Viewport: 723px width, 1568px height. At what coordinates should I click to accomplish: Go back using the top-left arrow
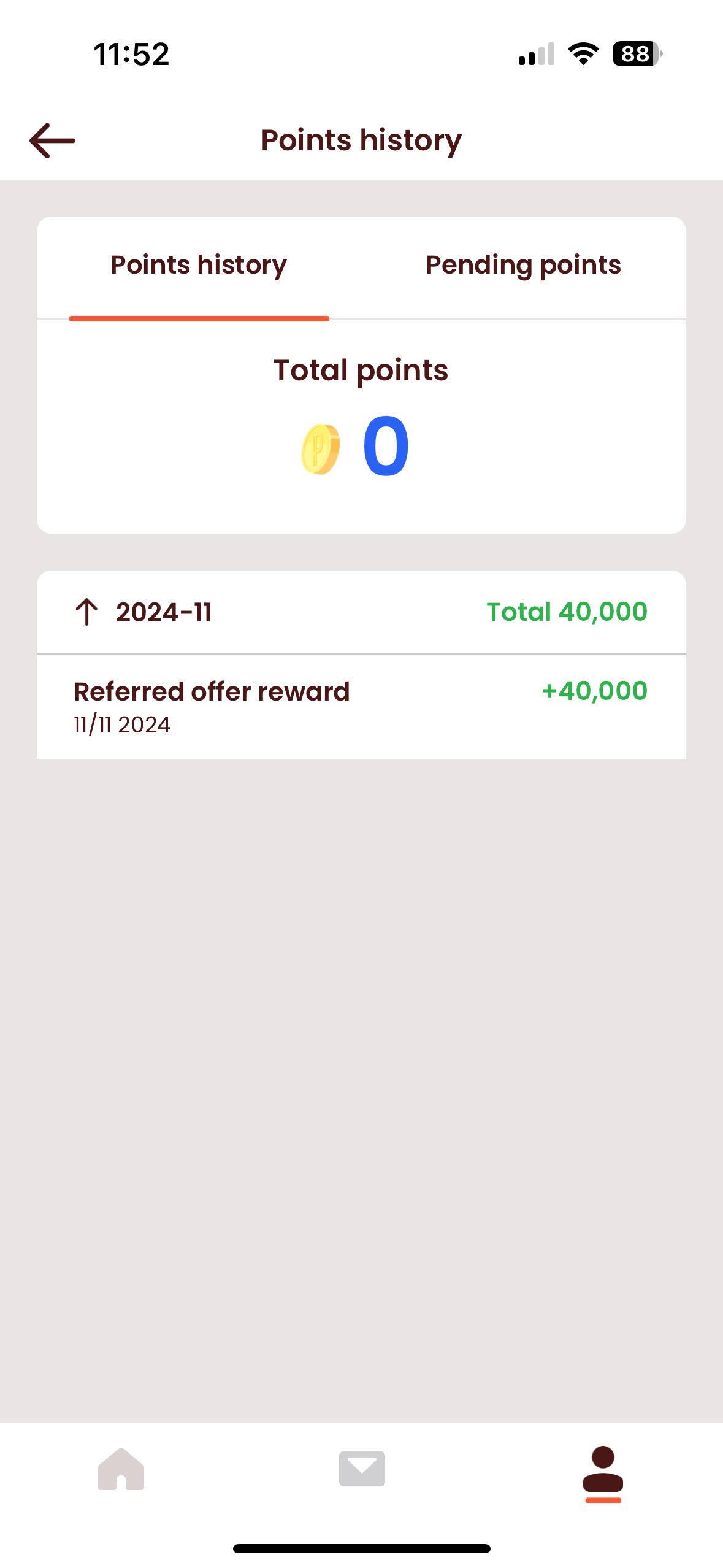tap(53, 140)
